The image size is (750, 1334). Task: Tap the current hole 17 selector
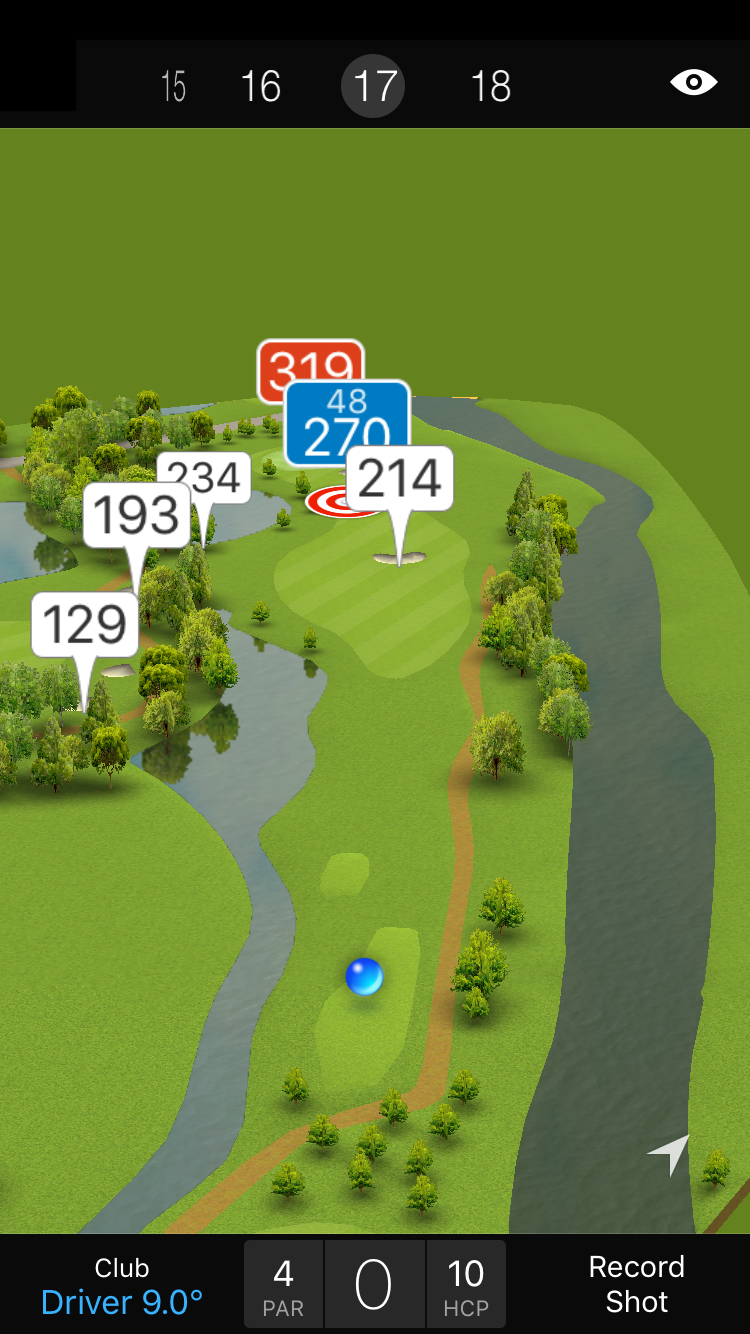point(373,86)
